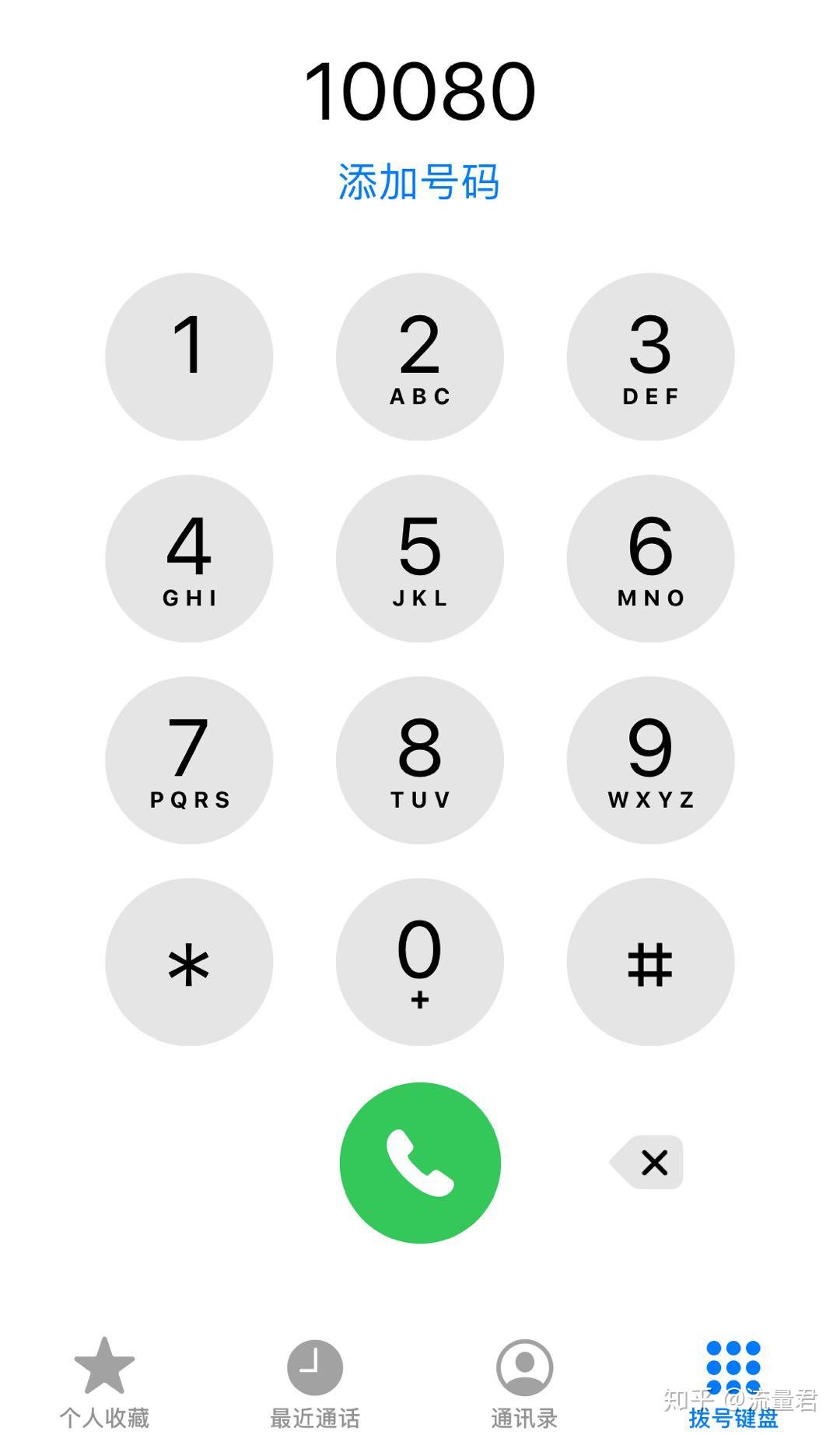Open 最近通话 recent calls tab
Screen dimensions: 840x1435
315,1384
